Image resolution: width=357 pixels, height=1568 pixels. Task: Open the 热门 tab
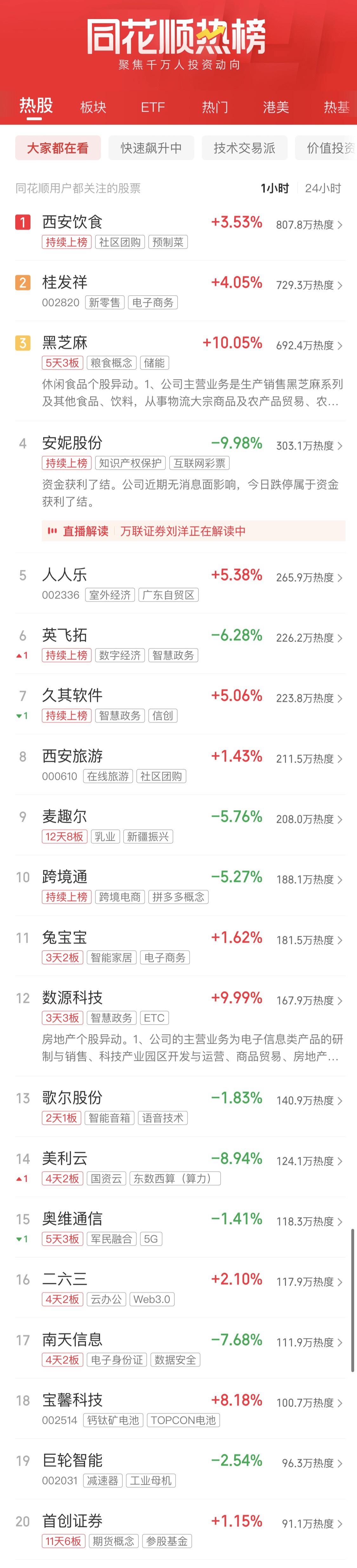pyautogui.click(x=215, y=108)
